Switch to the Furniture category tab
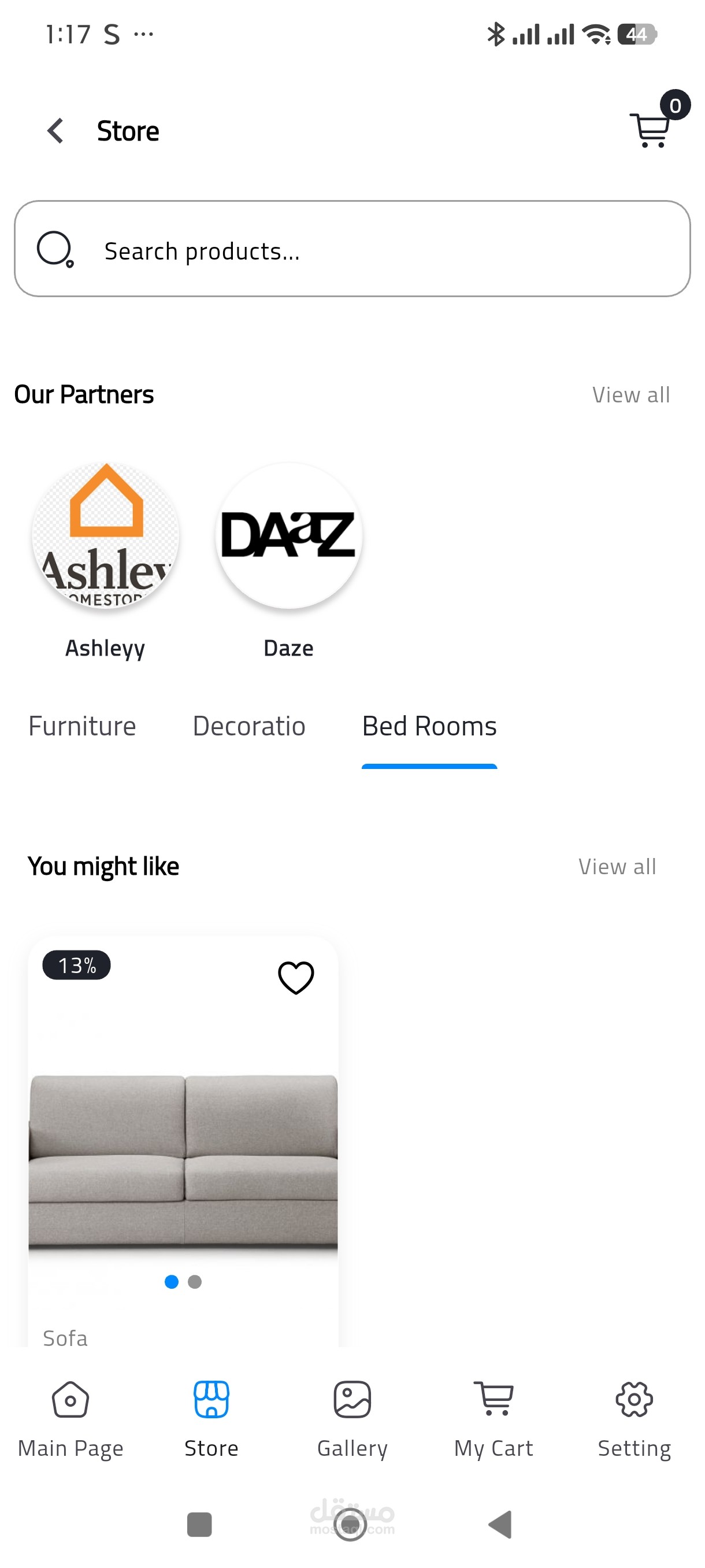Viewport: 705px width, 1568px height. [x=82, y=726]
